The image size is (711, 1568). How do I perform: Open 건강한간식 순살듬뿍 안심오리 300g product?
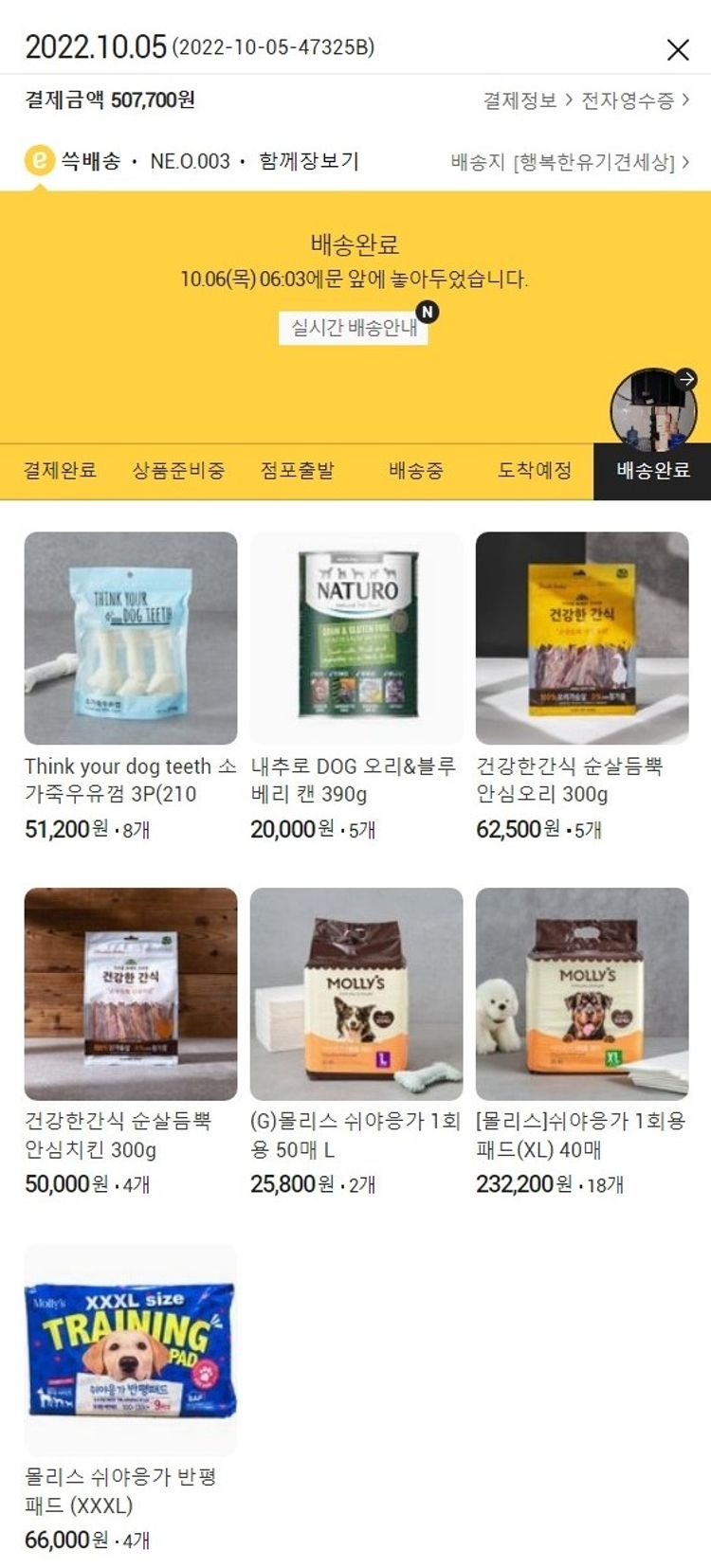click(582, 639)
